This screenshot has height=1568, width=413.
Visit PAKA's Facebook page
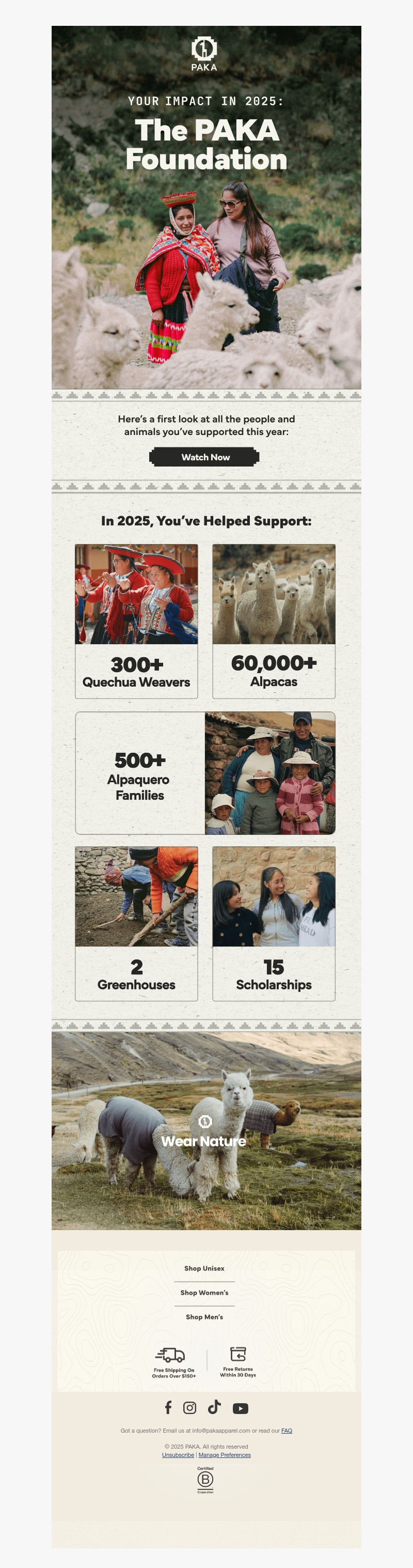coord(168,1407)
